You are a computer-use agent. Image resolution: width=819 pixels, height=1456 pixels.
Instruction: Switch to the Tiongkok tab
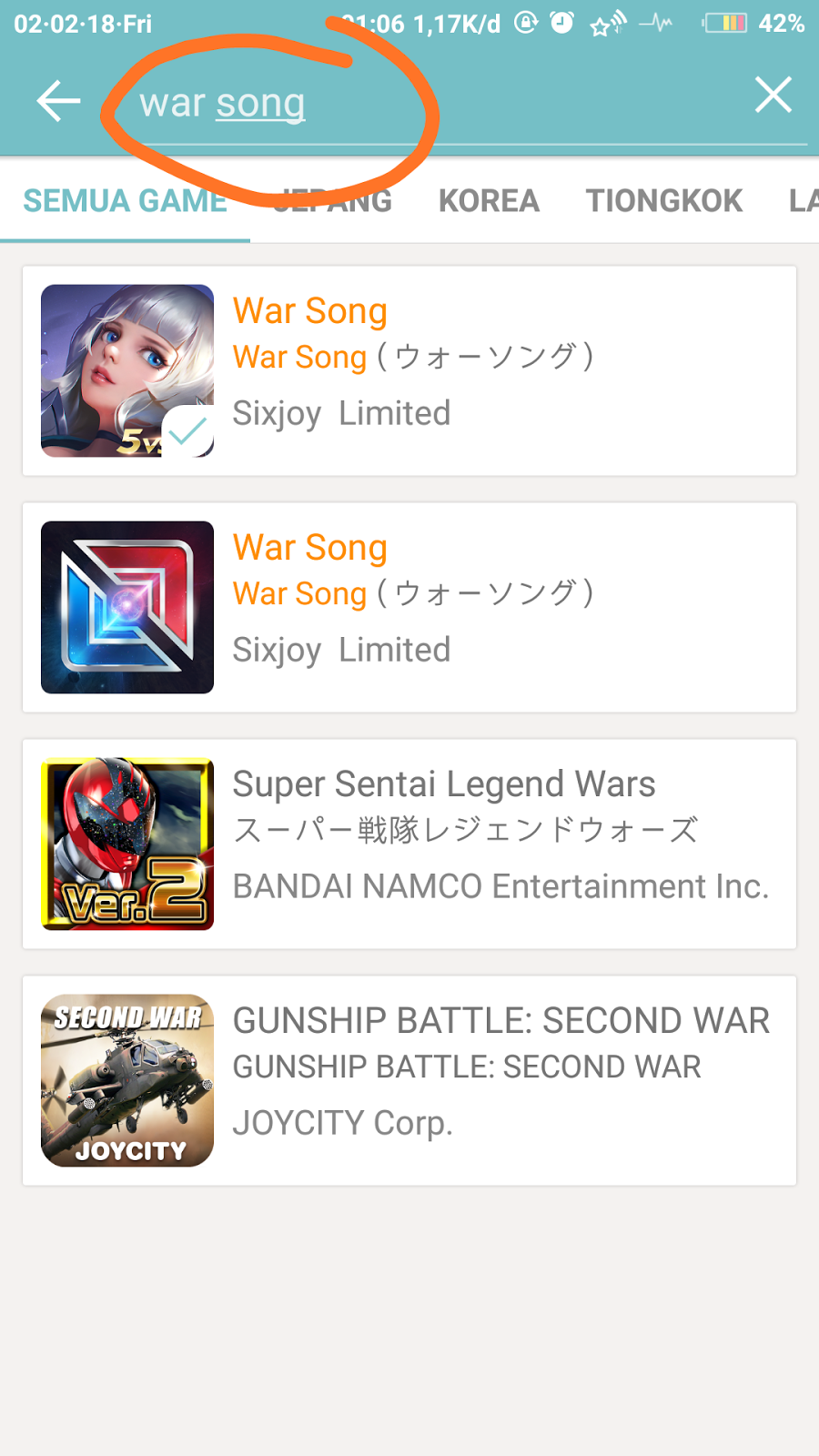click(663, 200)
